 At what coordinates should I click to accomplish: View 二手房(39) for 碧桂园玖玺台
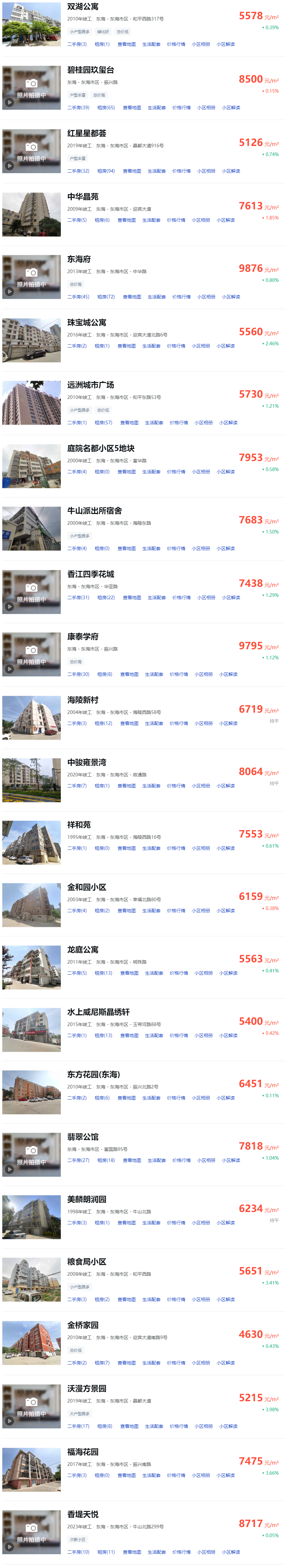pyautogui.click(x=78, y=108)
